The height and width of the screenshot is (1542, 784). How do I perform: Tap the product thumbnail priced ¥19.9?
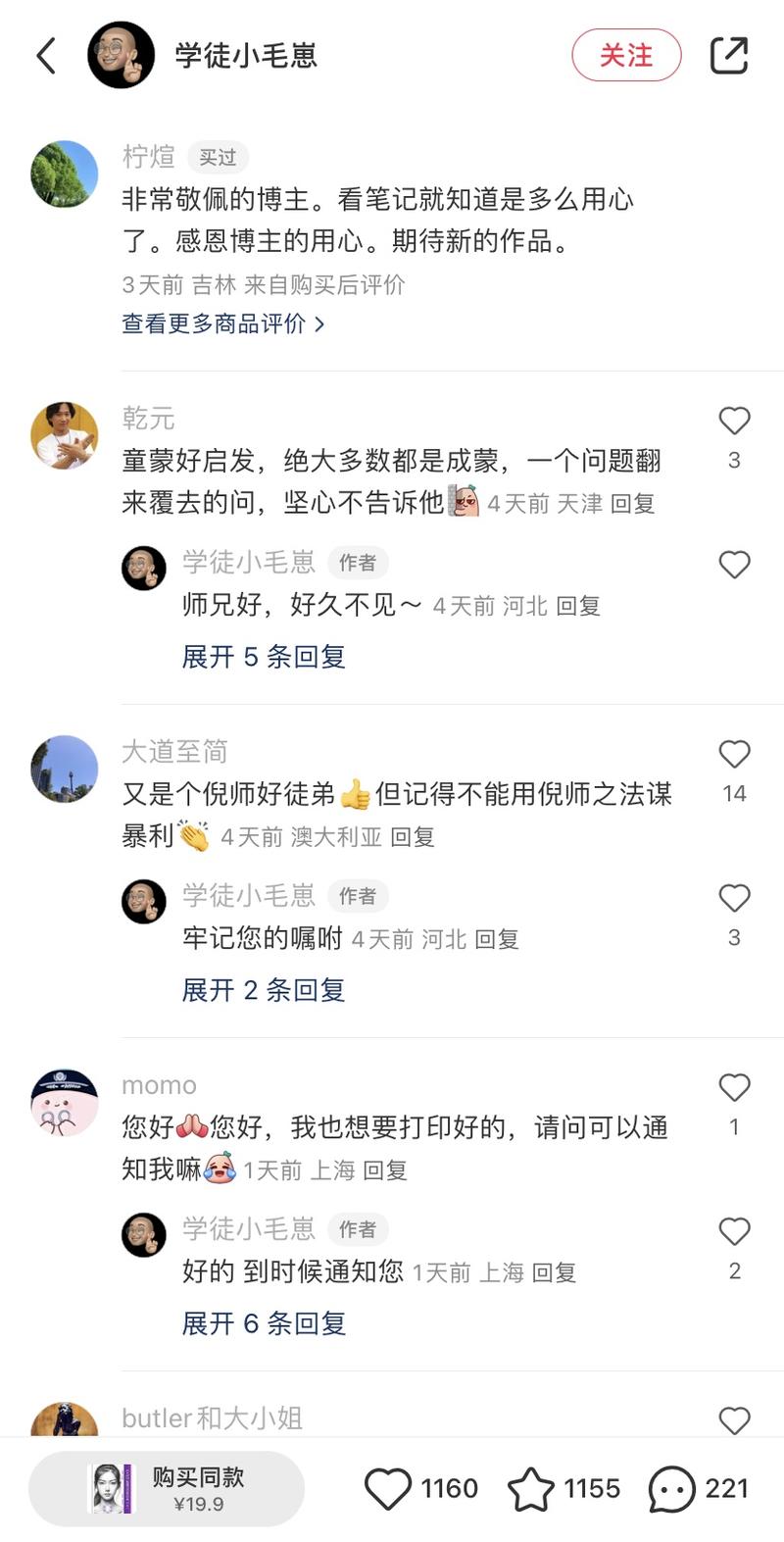[111, 1488]
